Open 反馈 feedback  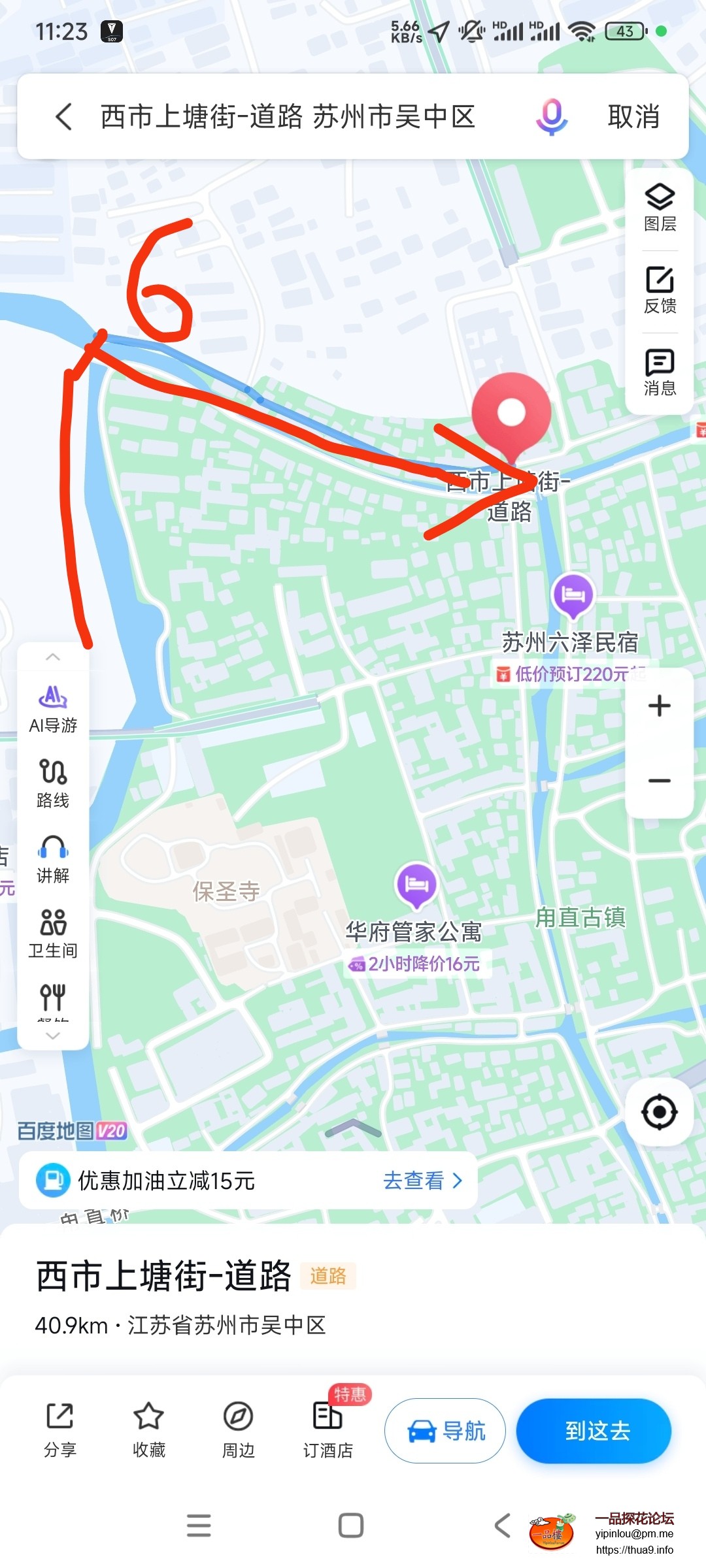(x=660, y=290)
